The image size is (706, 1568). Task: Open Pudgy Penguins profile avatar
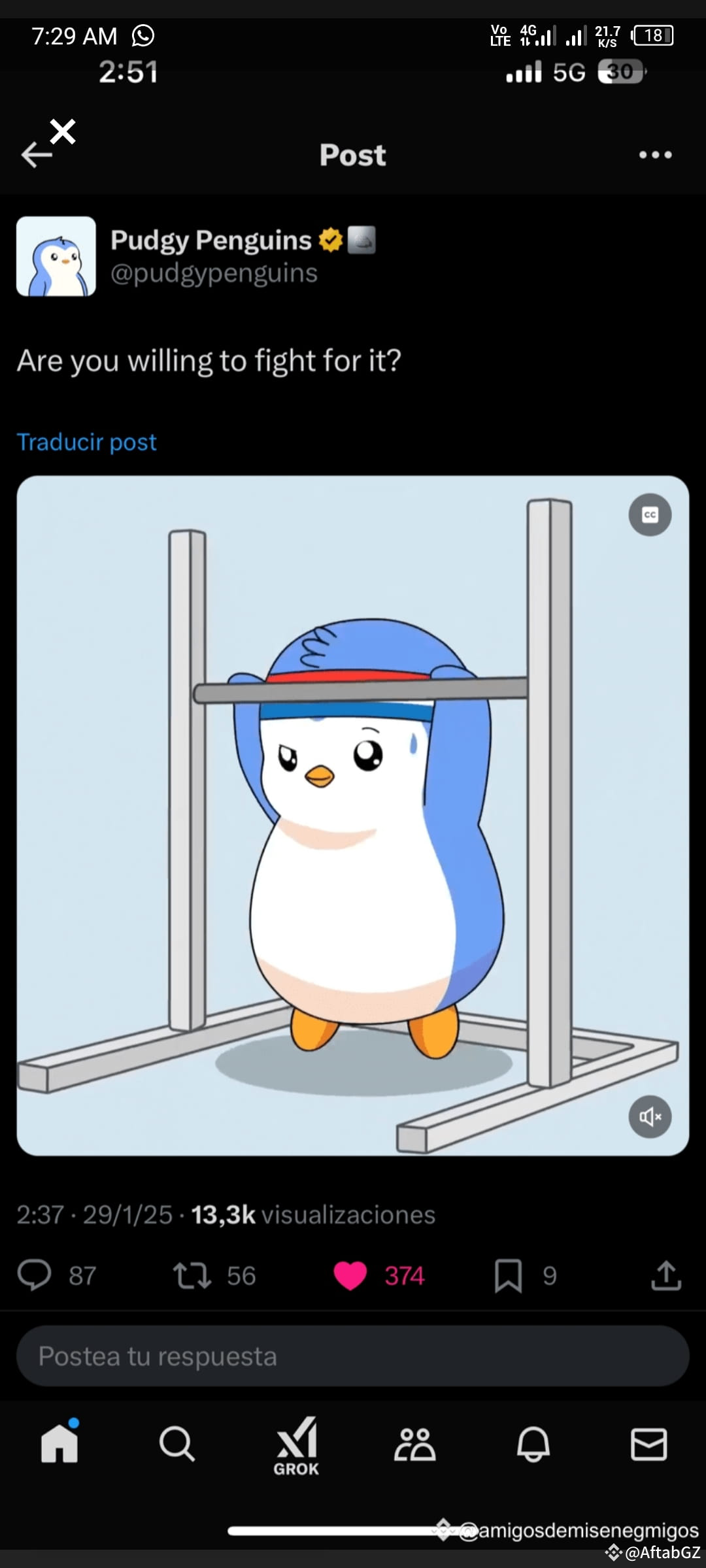coord(56,256)
